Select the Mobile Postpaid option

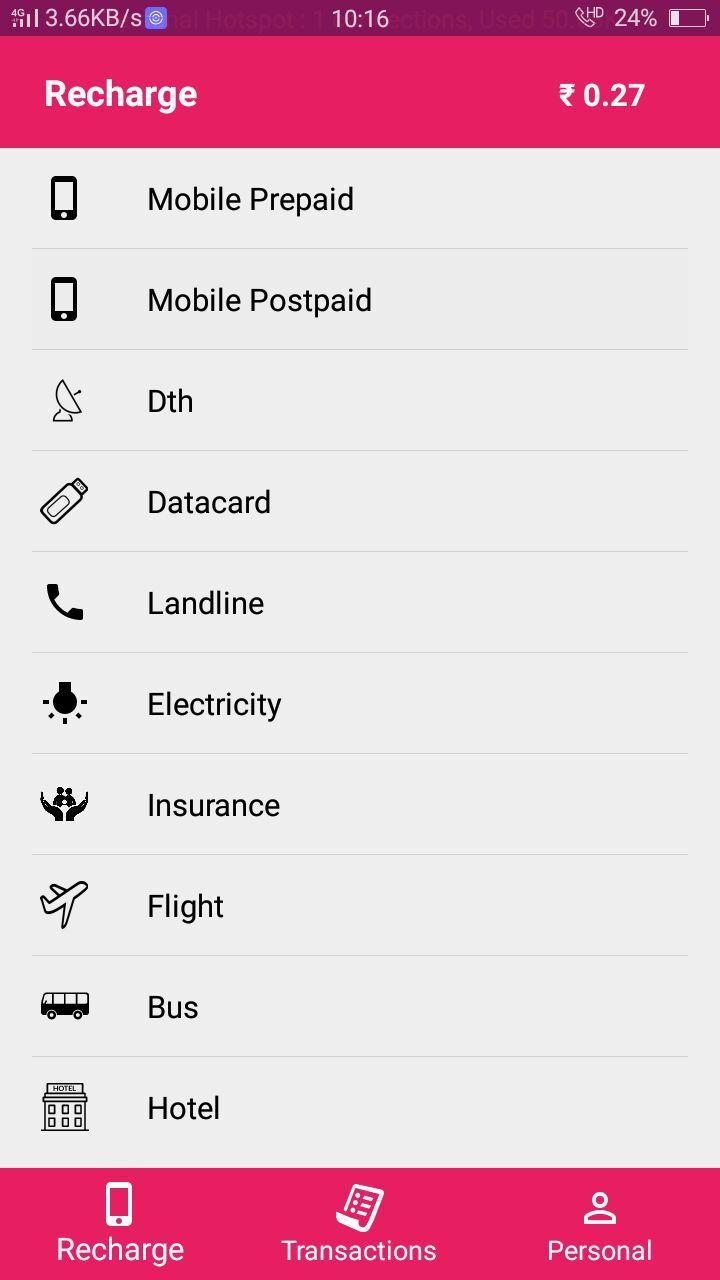click(259, 300)
